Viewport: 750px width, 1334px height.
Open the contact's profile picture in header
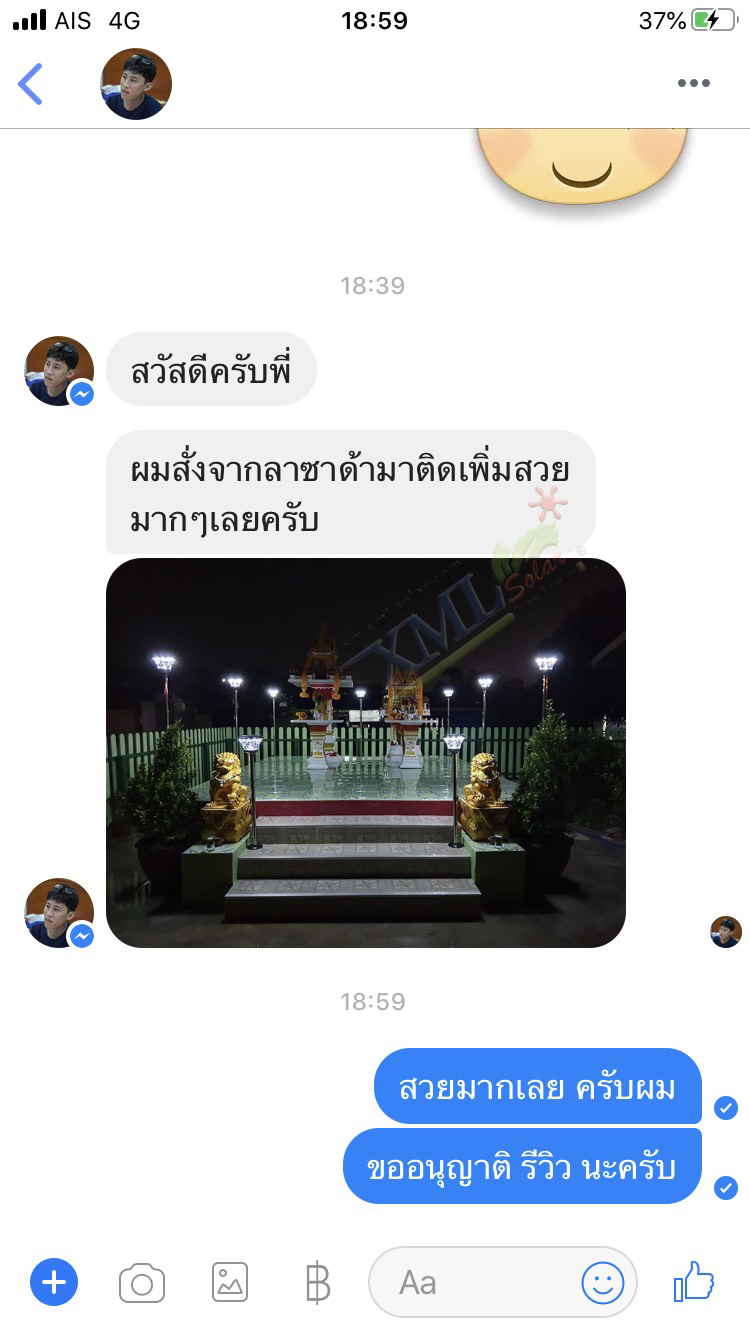tap(136, 84)
